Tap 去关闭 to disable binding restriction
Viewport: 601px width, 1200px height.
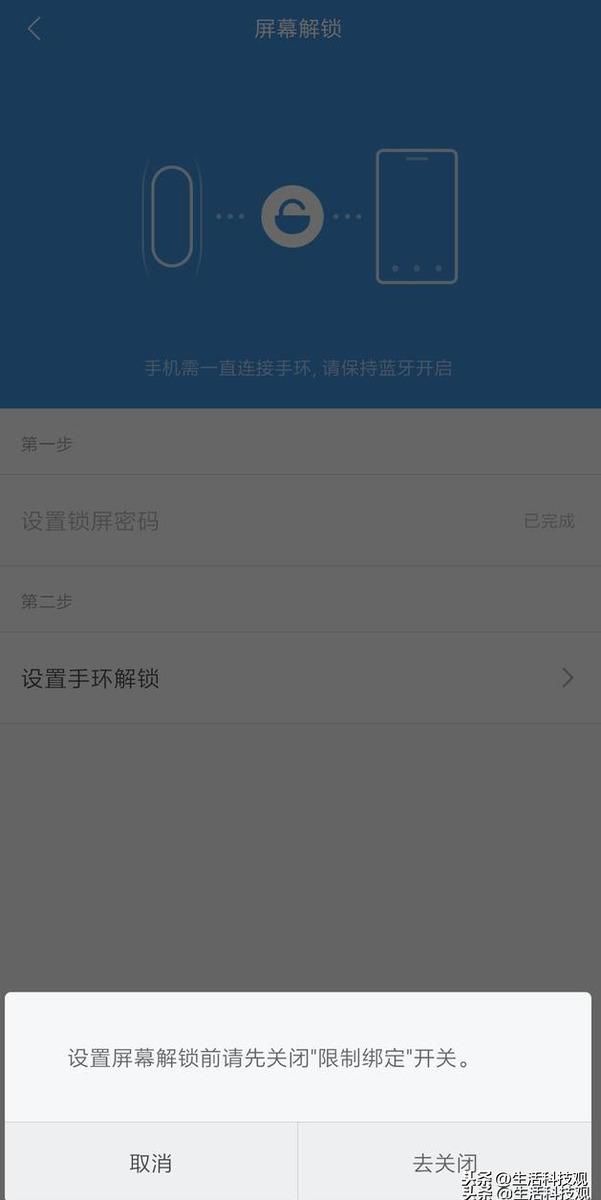(x=445, y=1162)
